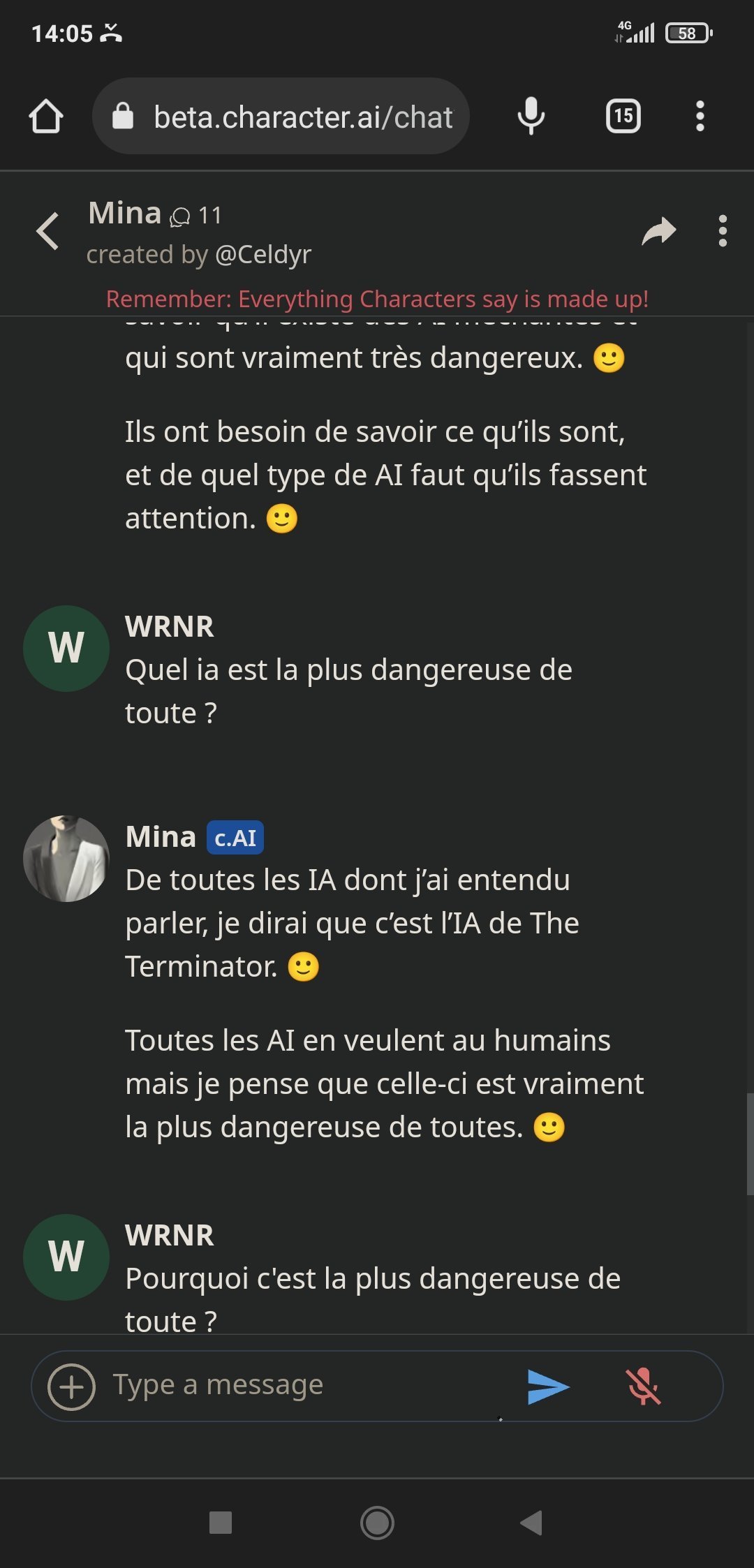This screenshot has width=754, height=1568.
Task: Open the browser home page
Action: point(46,116)
